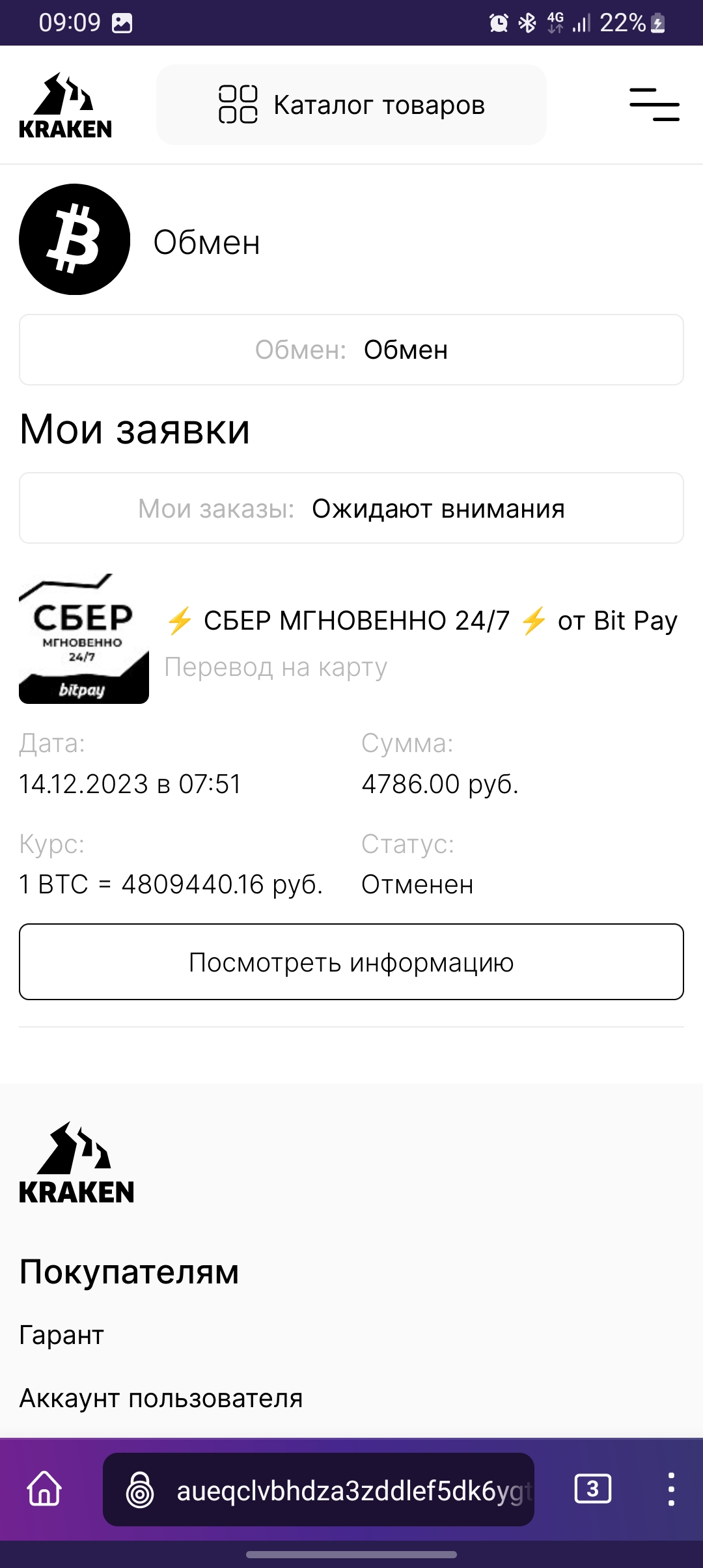Tap the Kraken logo in the top header
The image size is (703, 1568).
[x=65, y=105]
